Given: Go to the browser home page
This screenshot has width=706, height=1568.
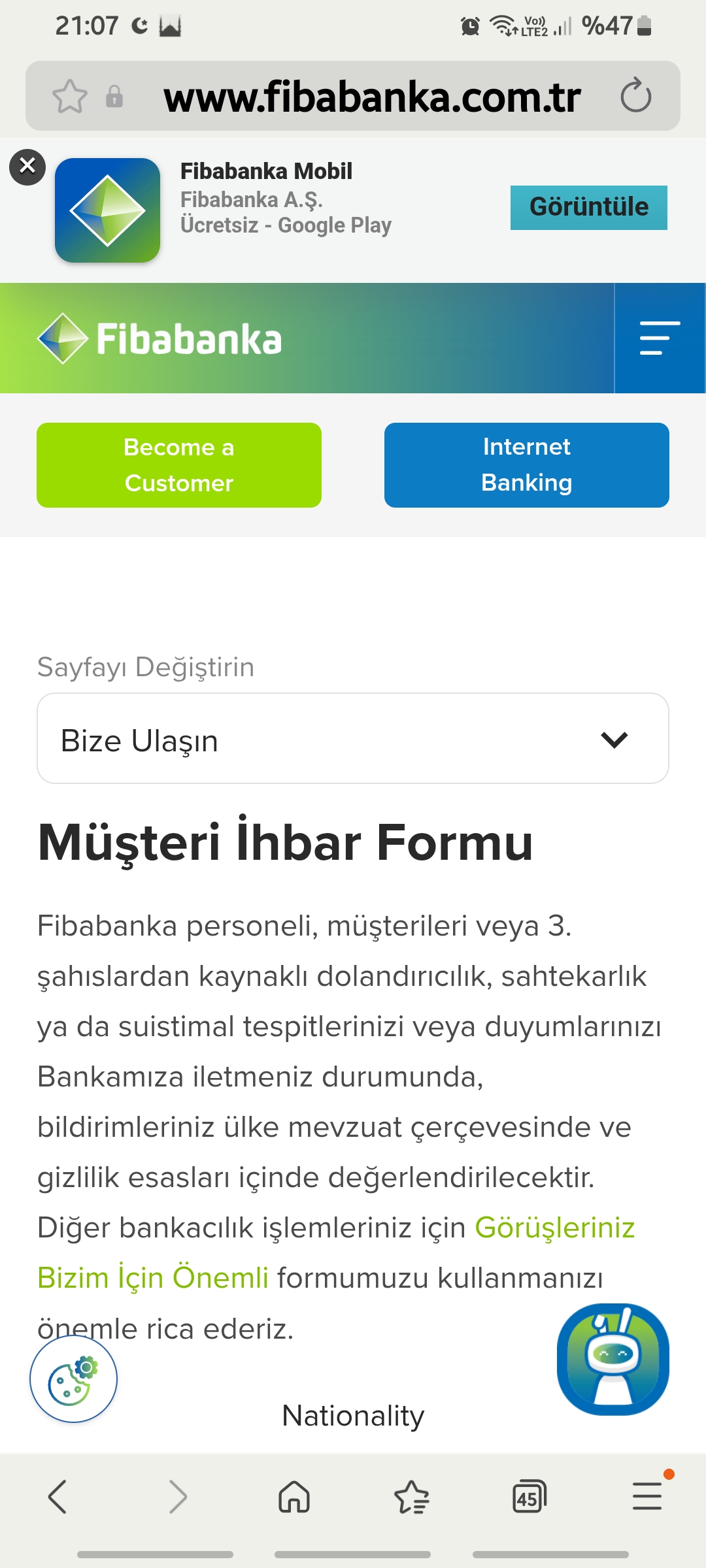Looking at the screenshot, I should 294,1496.
